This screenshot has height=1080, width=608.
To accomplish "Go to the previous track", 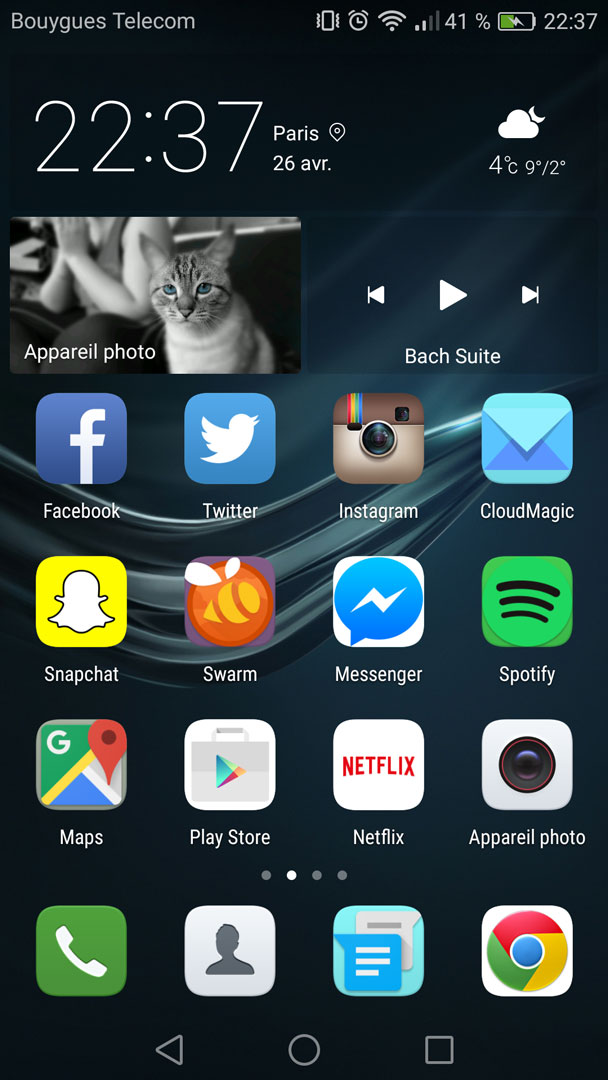I will point(376,295).
